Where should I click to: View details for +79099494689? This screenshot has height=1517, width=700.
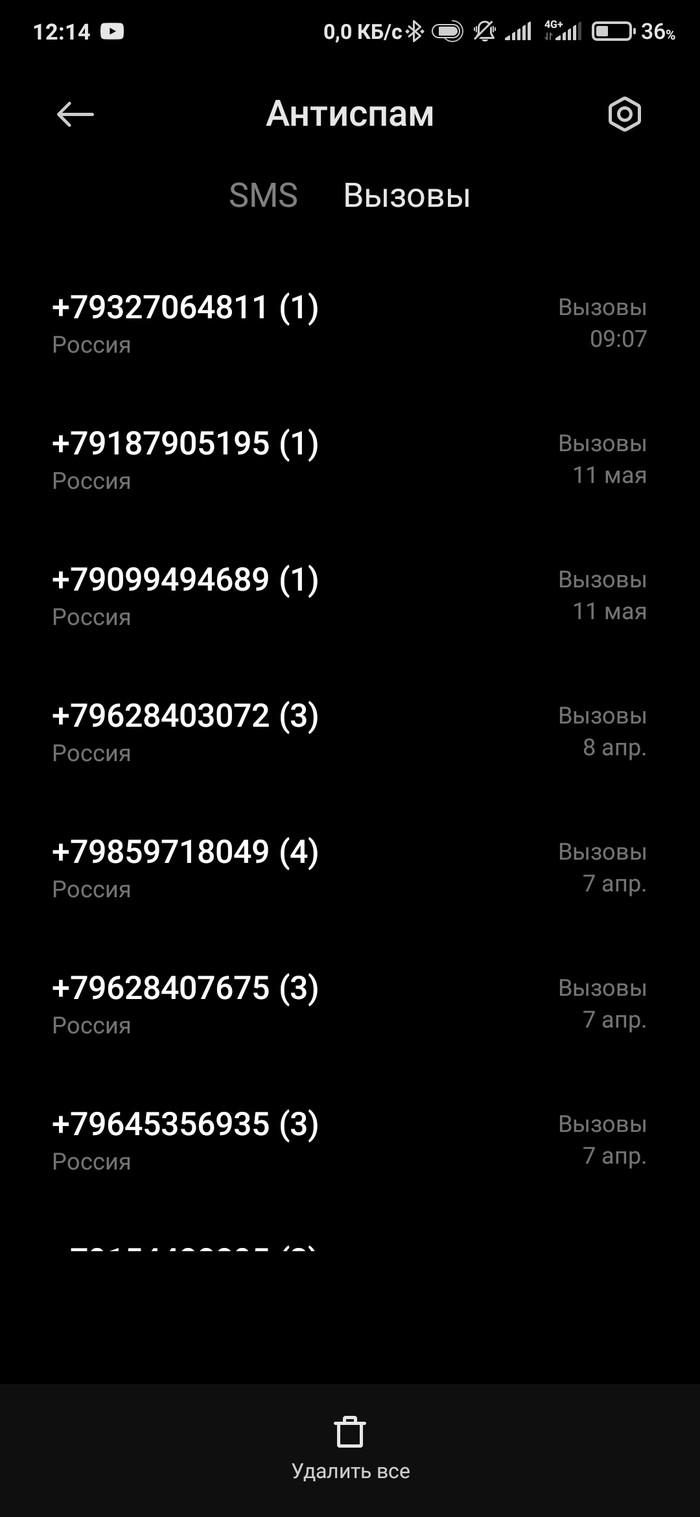coord(350,596)
